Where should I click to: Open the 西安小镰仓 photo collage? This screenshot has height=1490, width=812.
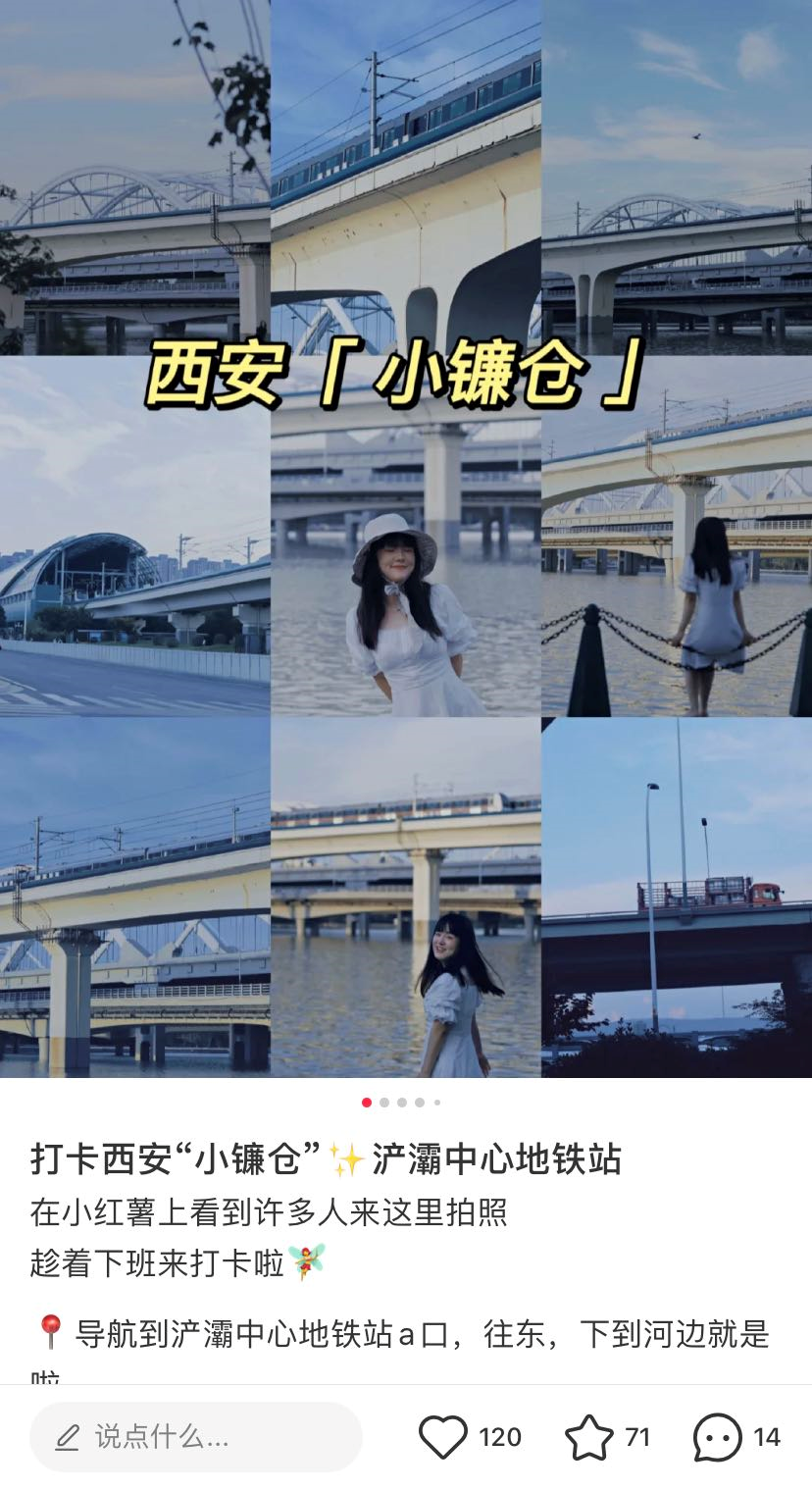click(406, 539)
